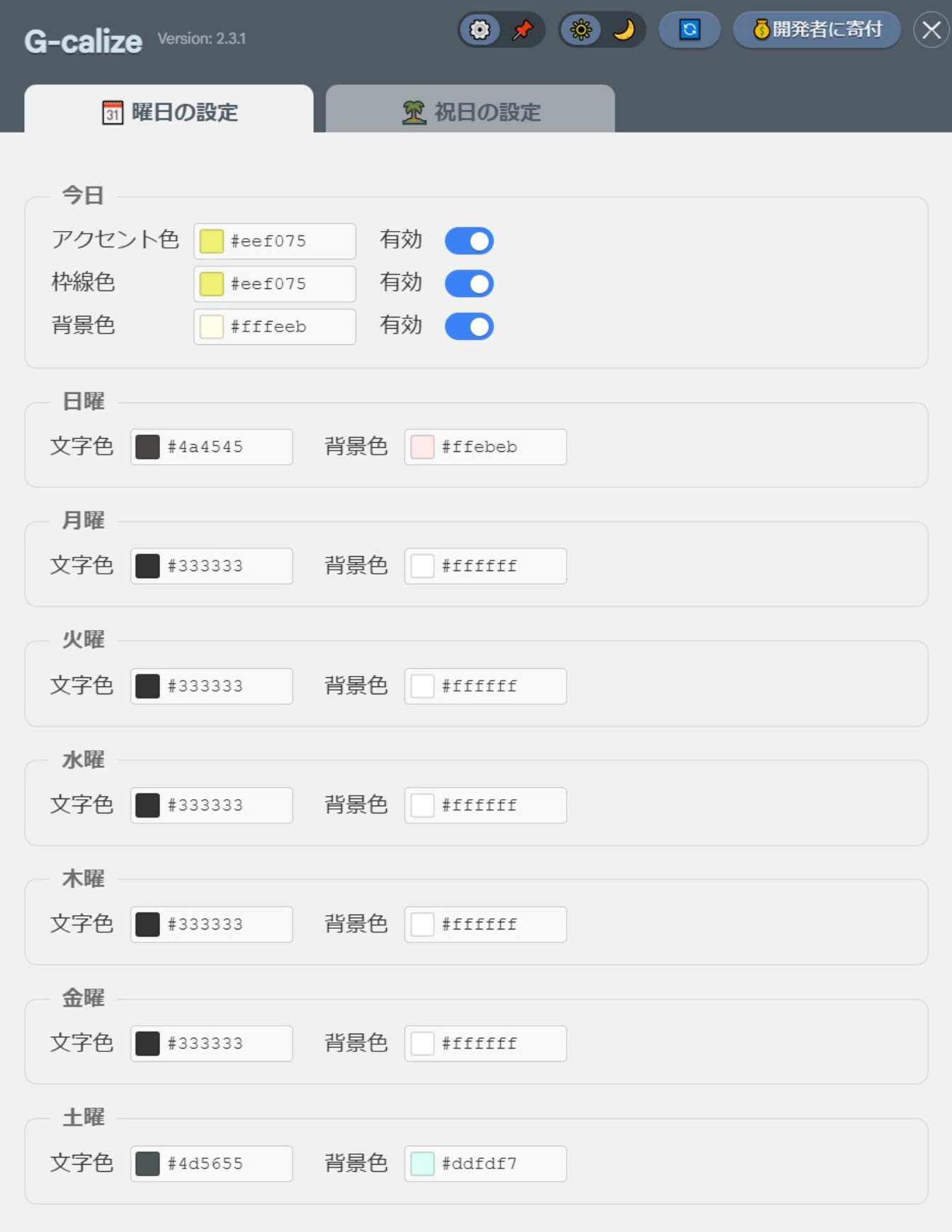952x1232 pixels.
Task: Tap the 開発者に寄付 donate button
Action: 817,30
